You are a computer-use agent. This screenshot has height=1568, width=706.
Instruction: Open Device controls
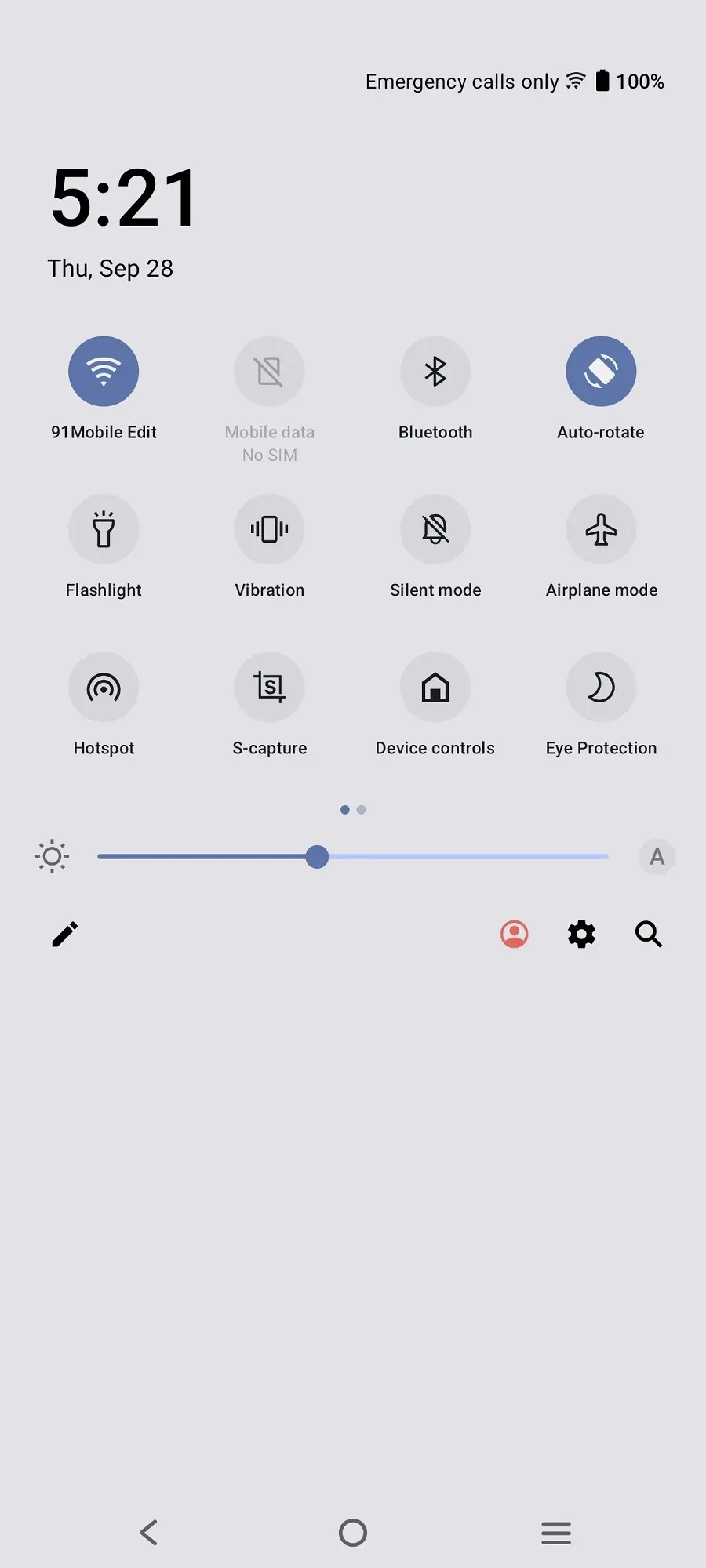point(435,687)
